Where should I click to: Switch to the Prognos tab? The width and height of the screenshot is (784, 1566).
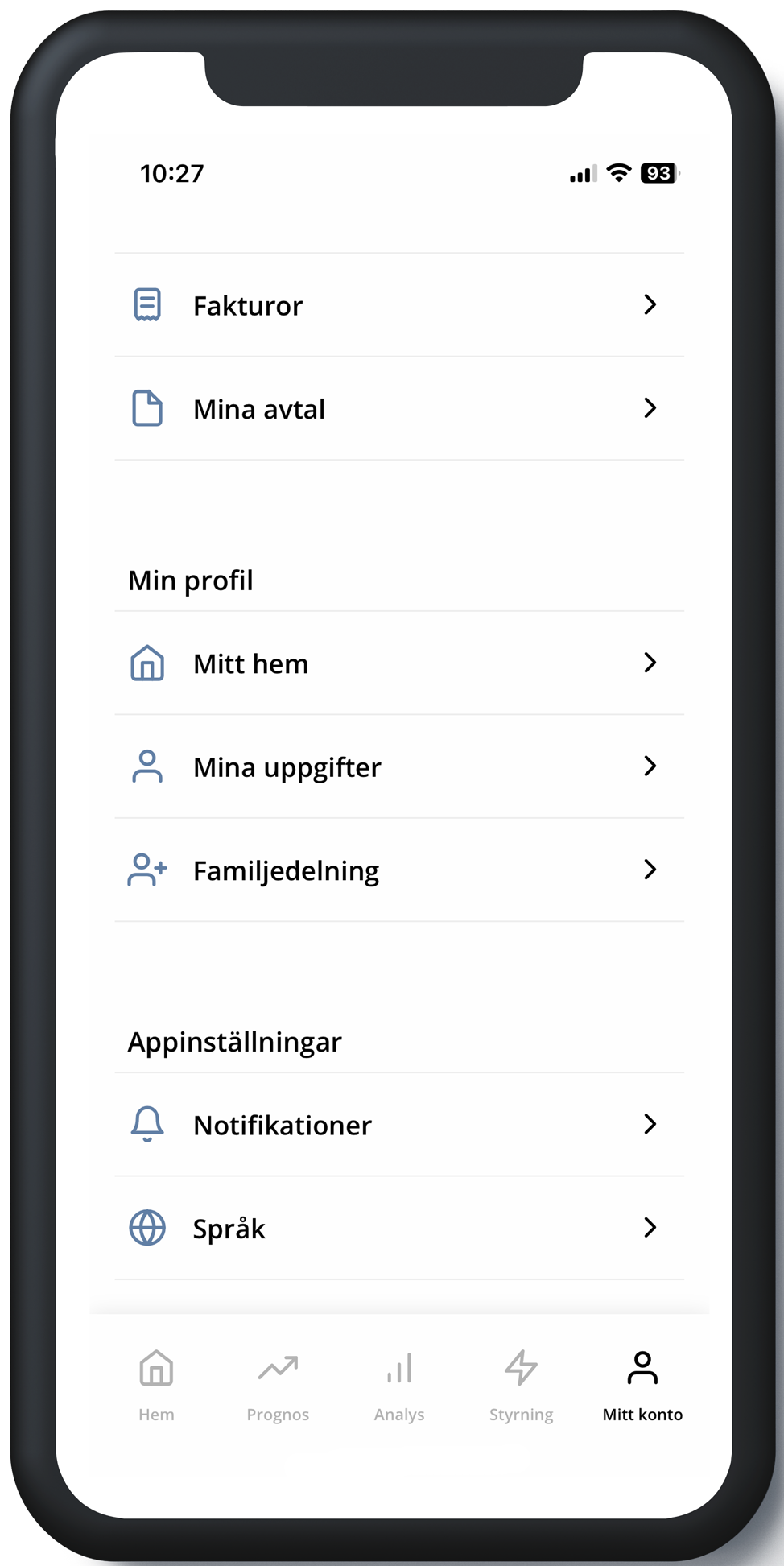coord(278,1385)
